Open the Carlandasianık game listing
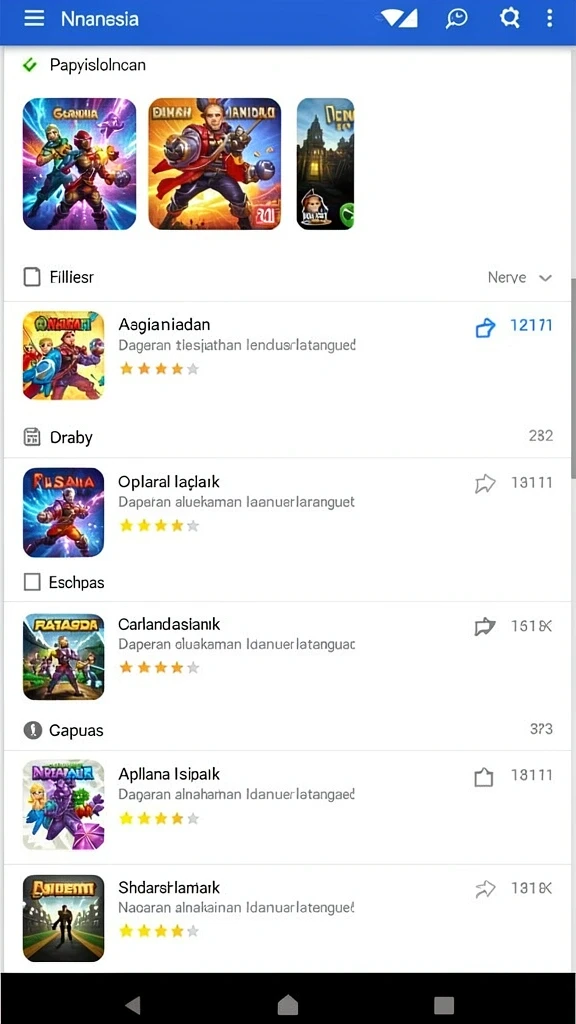The height and width of the screenshot is (1024, 576). pos(288,656)
